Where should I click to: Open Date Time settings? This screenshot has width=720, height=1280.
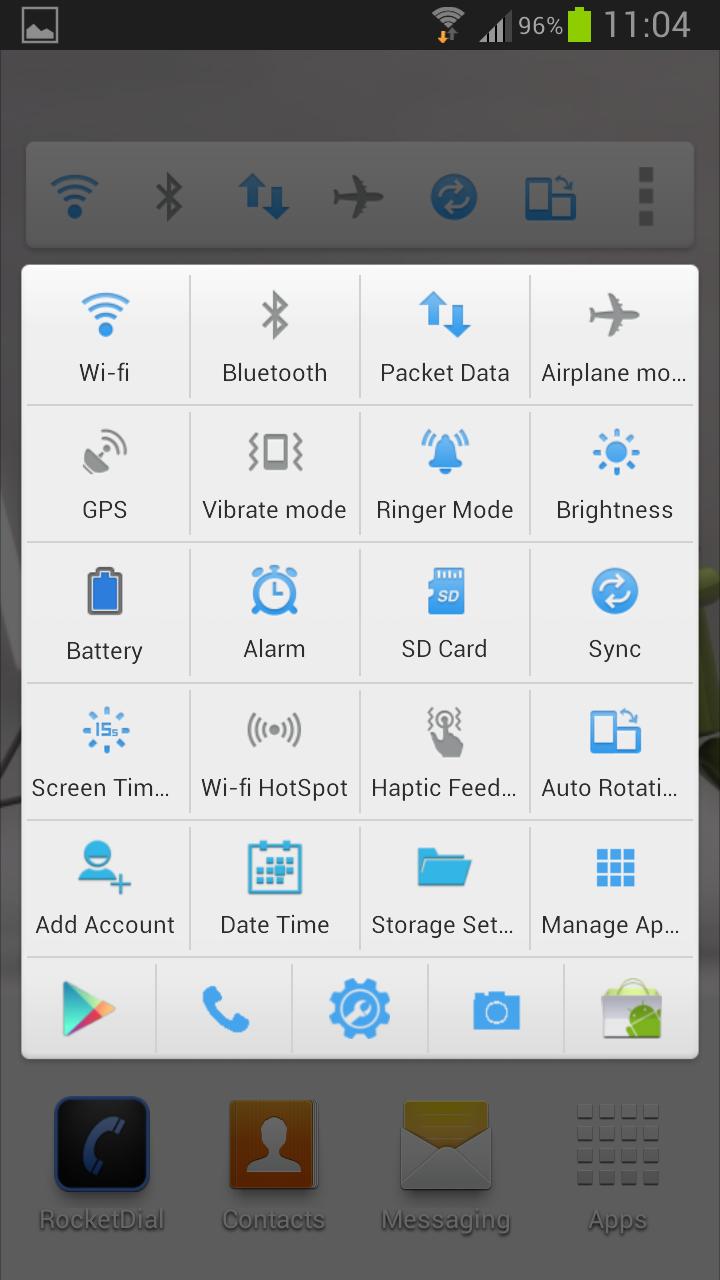(274, 888)
